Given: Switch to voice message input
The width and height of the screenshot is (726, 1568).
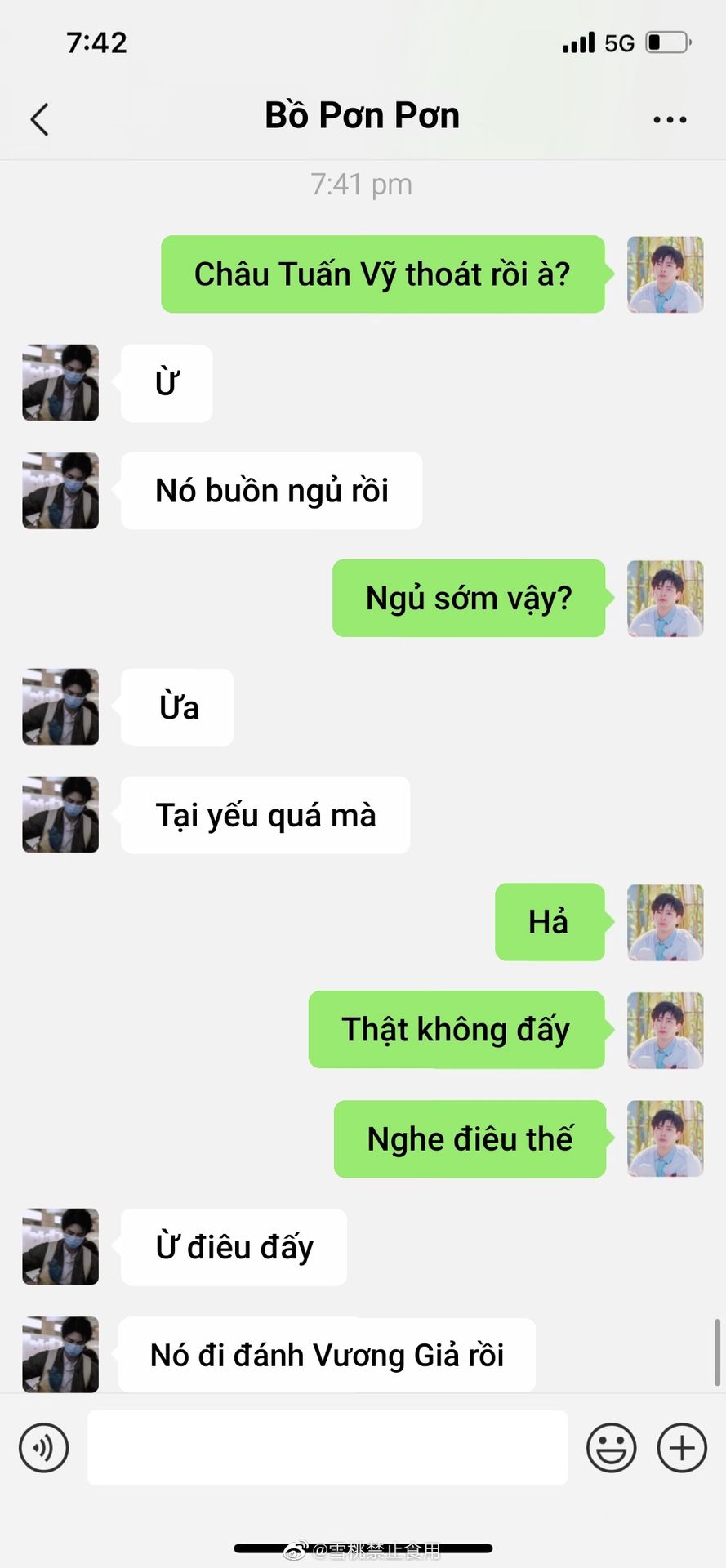Looking at the screenshot, I should click(44, 1448).
